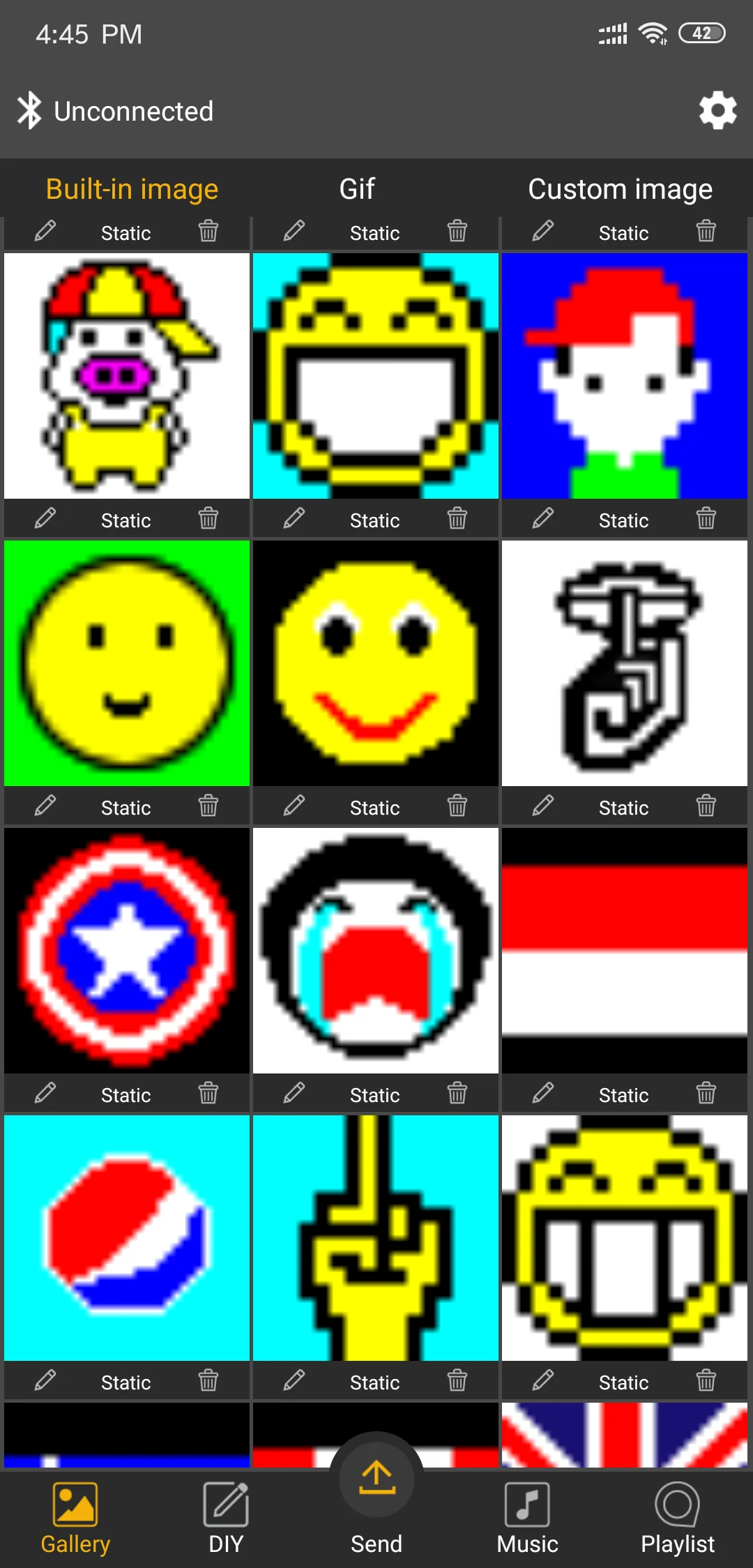Select the pig with cap image
Screen dimensions: 753x1568
[x=127, y=375]
